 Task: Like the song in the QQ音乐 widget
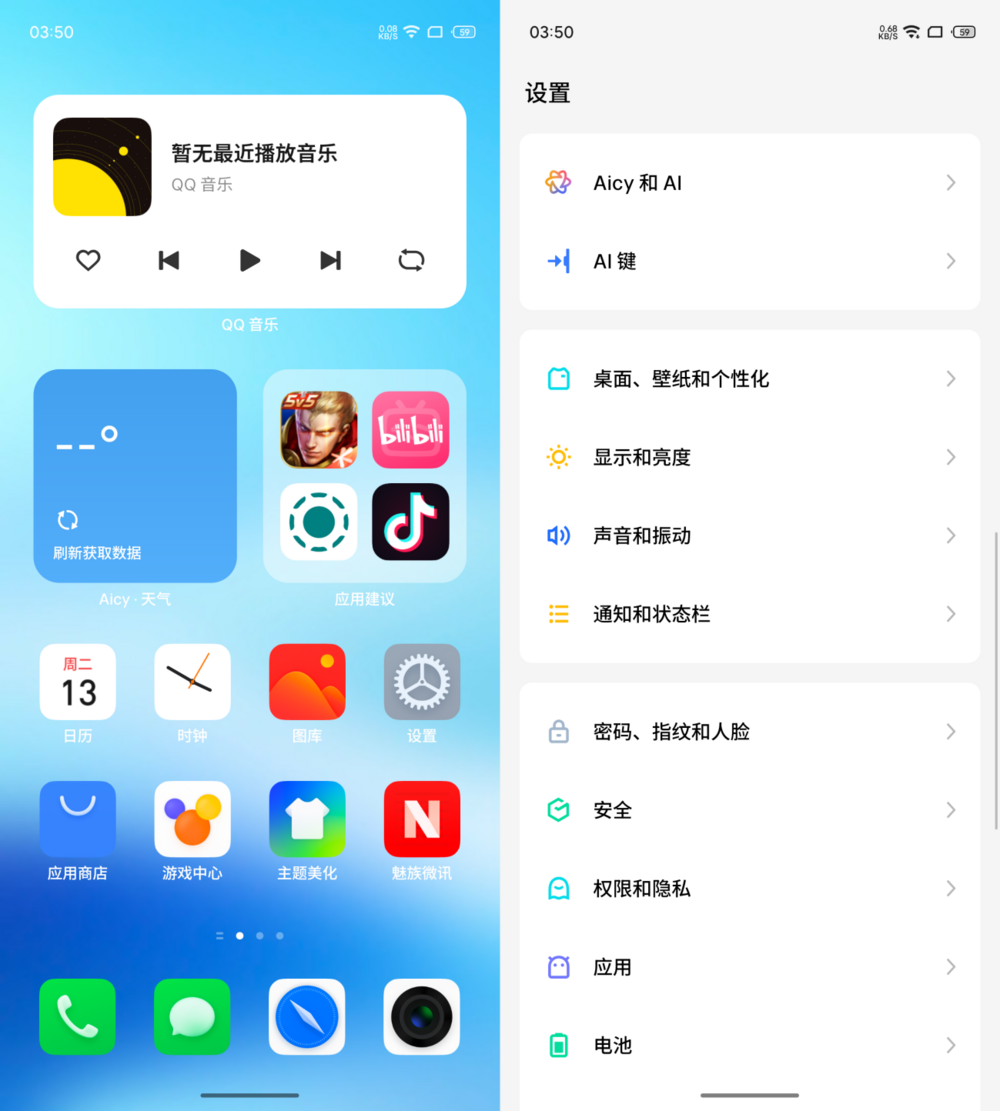tap(88, 261)
